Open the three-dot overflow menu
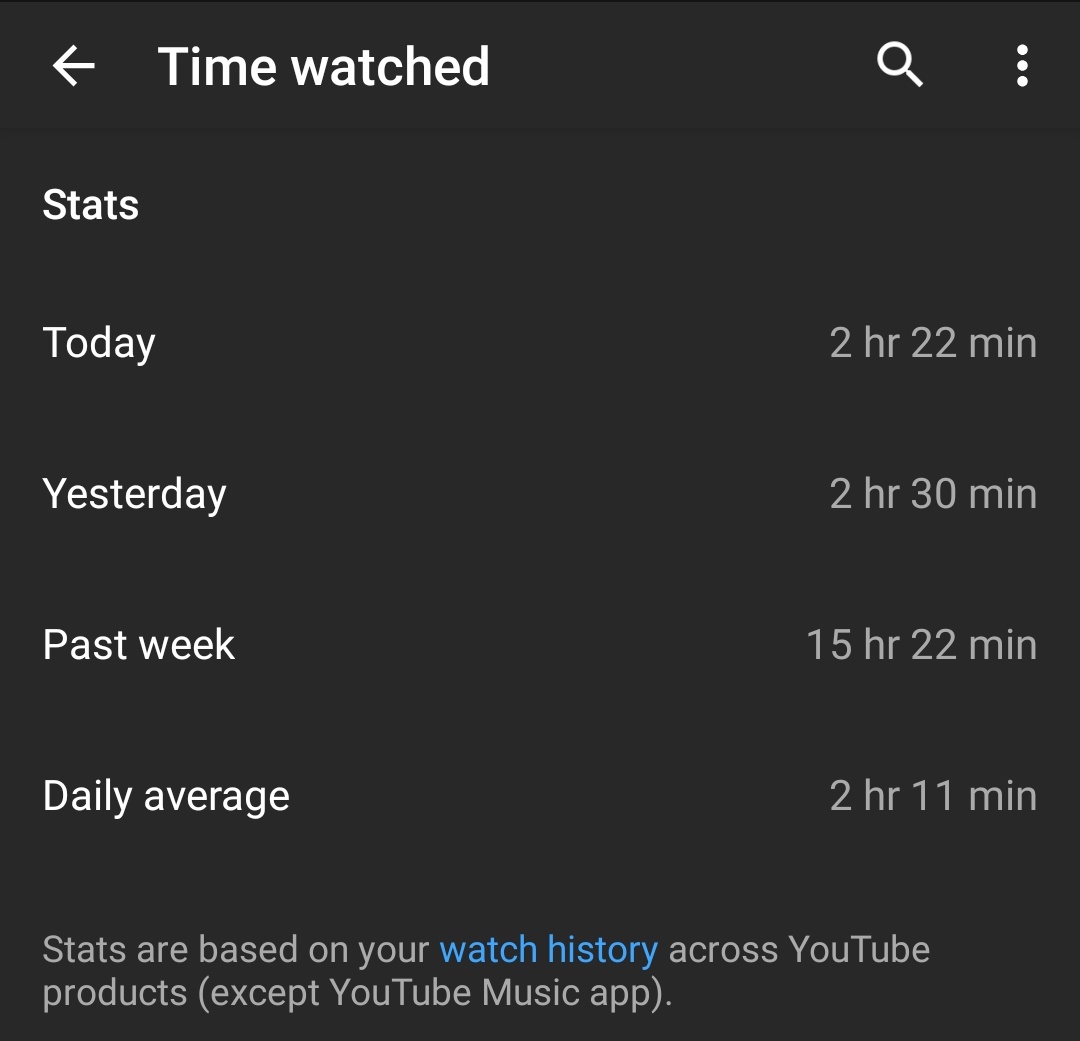This screenshot has height=1041, width=1080. (x=1021, y=66)
